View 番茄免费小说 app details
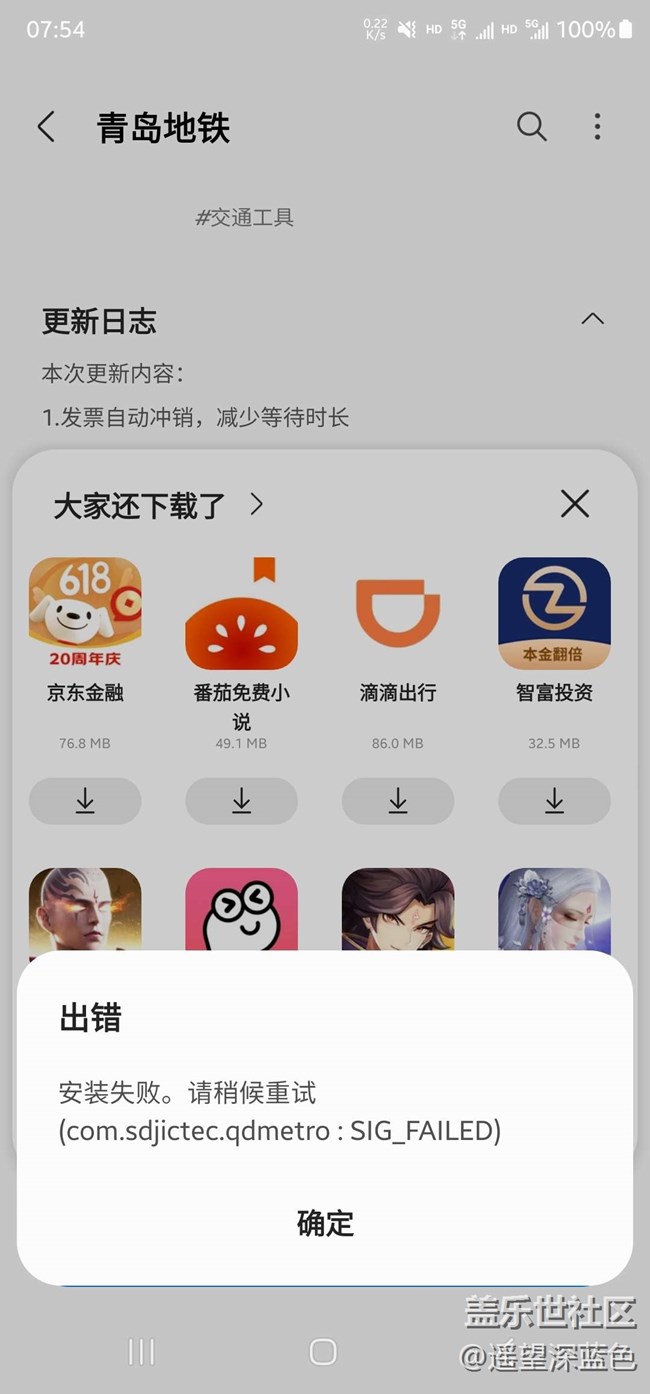 point(241,614)
